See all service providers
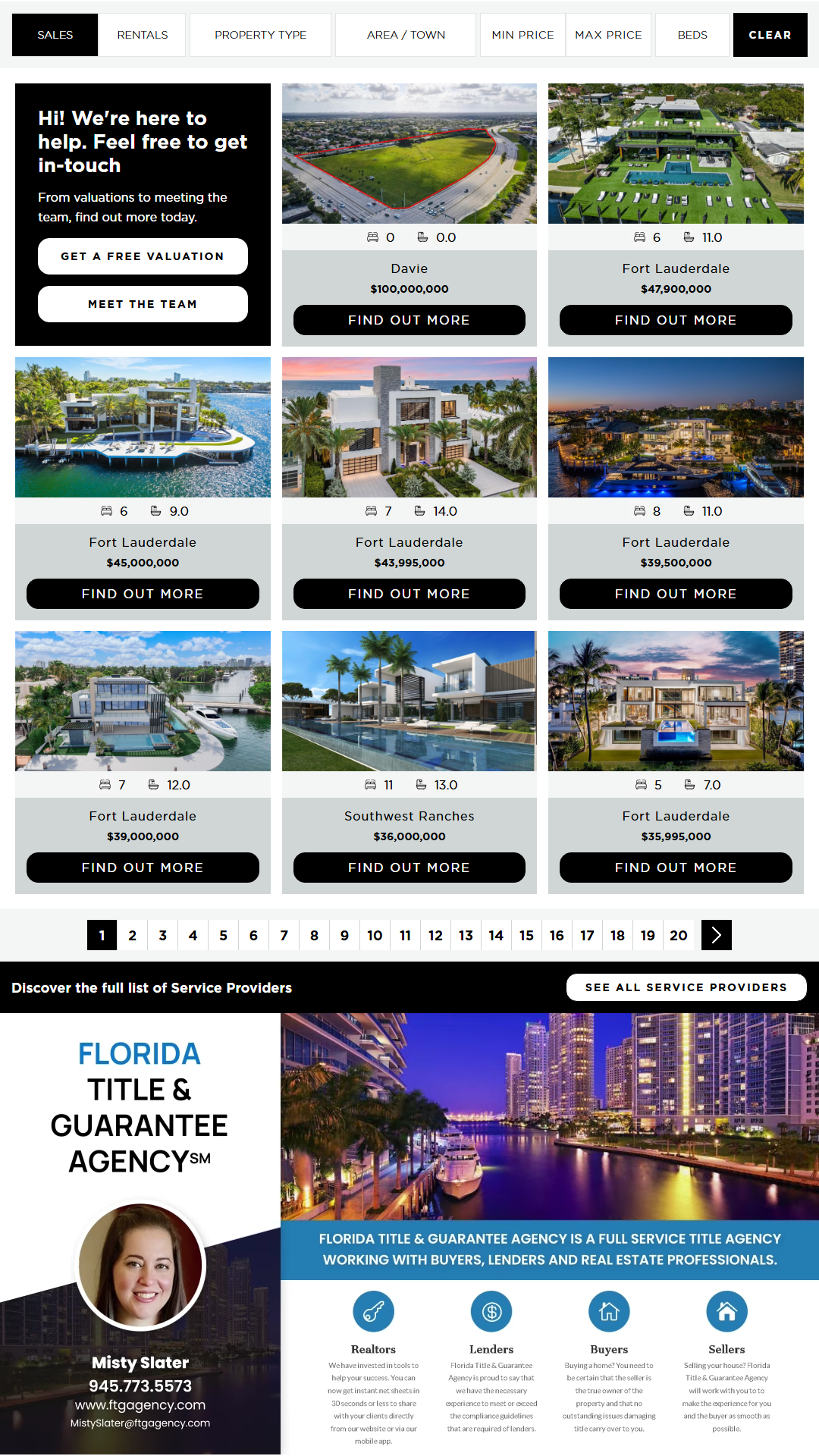 tap(686, 987)
